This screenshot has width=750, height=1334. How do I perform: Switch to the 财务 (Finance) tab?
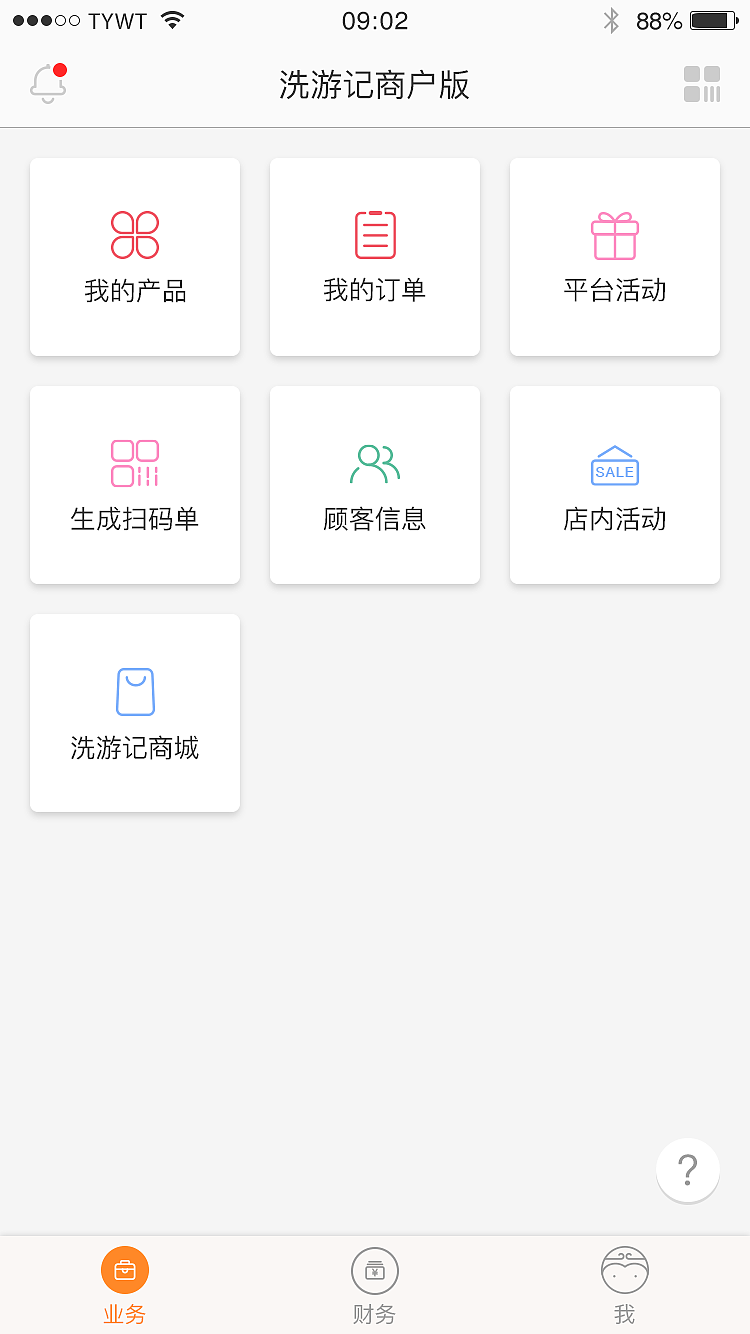[375, 1285]
